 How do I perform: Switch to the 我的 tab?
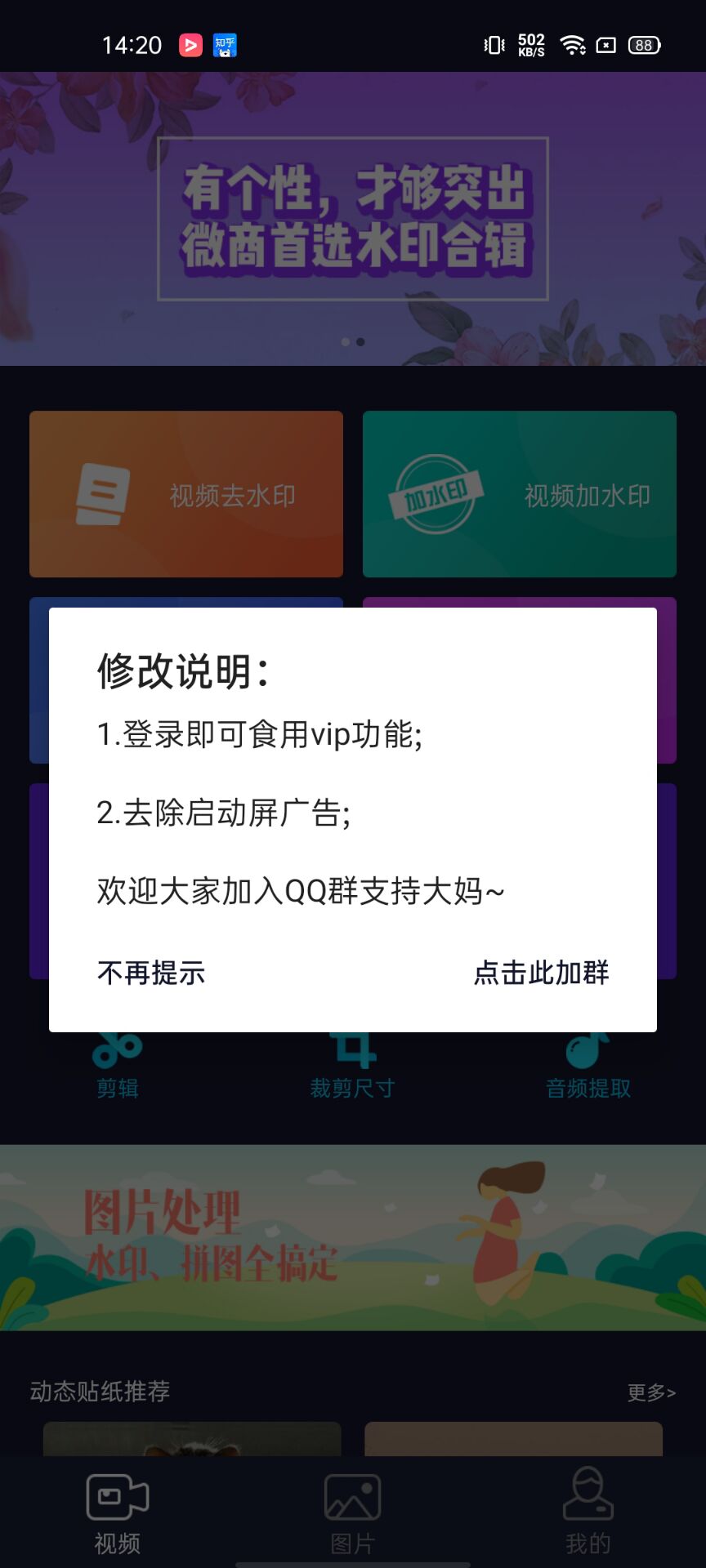(x=588, y=1512)
